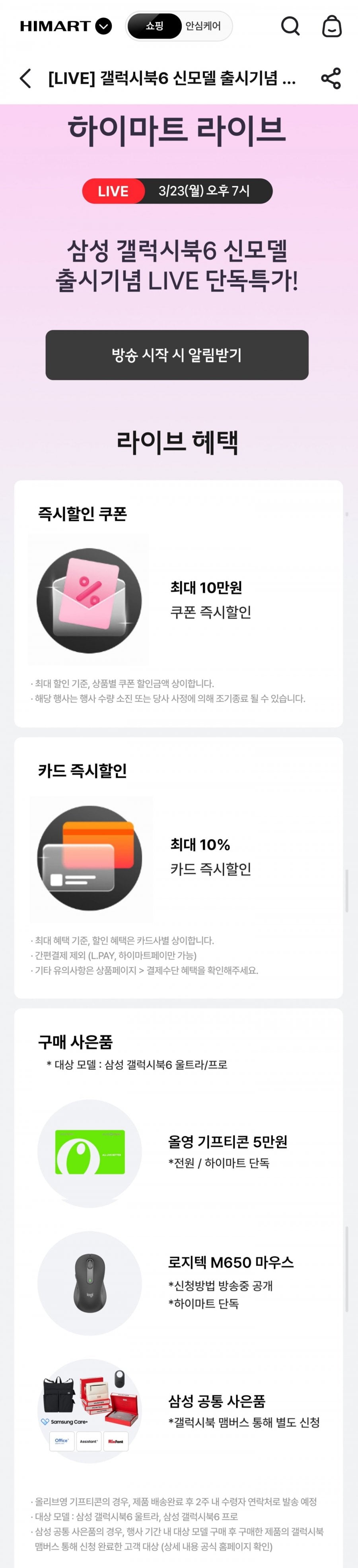Image resolution: width=358 pixels, height=1568 pixels.
Task: Switch to the 안심케어 tab
Action: [x=203, y=26]
